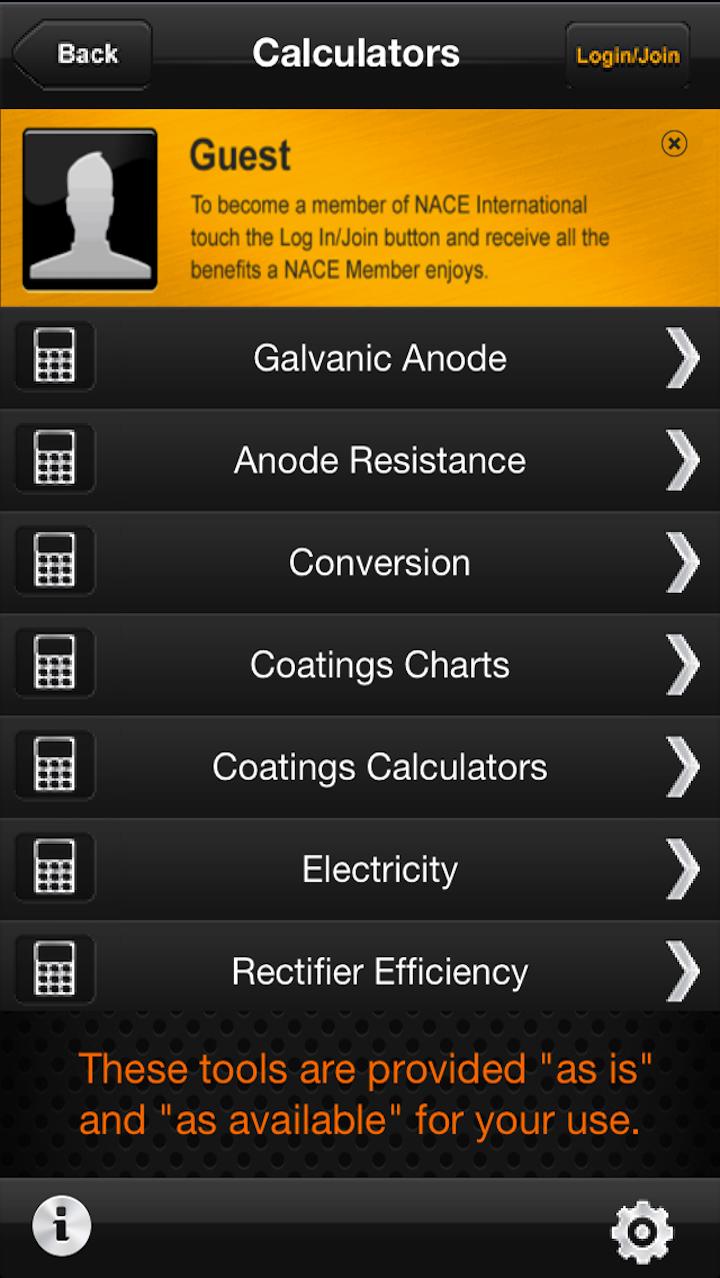The width and height of the screenshot is (720, 1278).
Task: Expand Rectifier Efficiency with its arrow
Action: click(684, 969)
